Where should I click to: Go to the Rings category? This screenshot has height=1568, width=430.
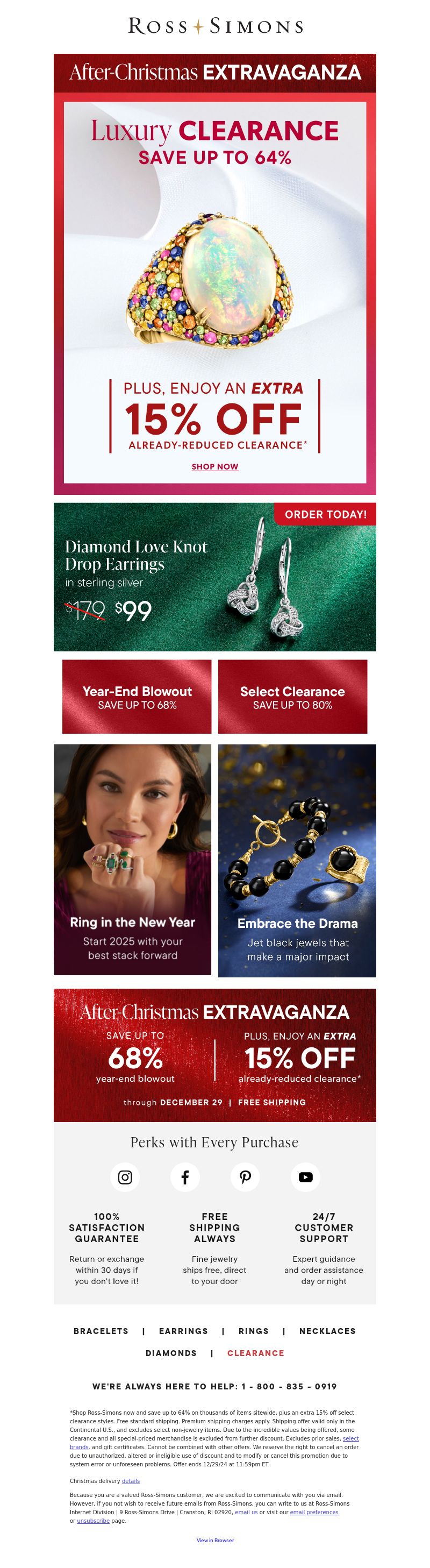[254, 1331]
